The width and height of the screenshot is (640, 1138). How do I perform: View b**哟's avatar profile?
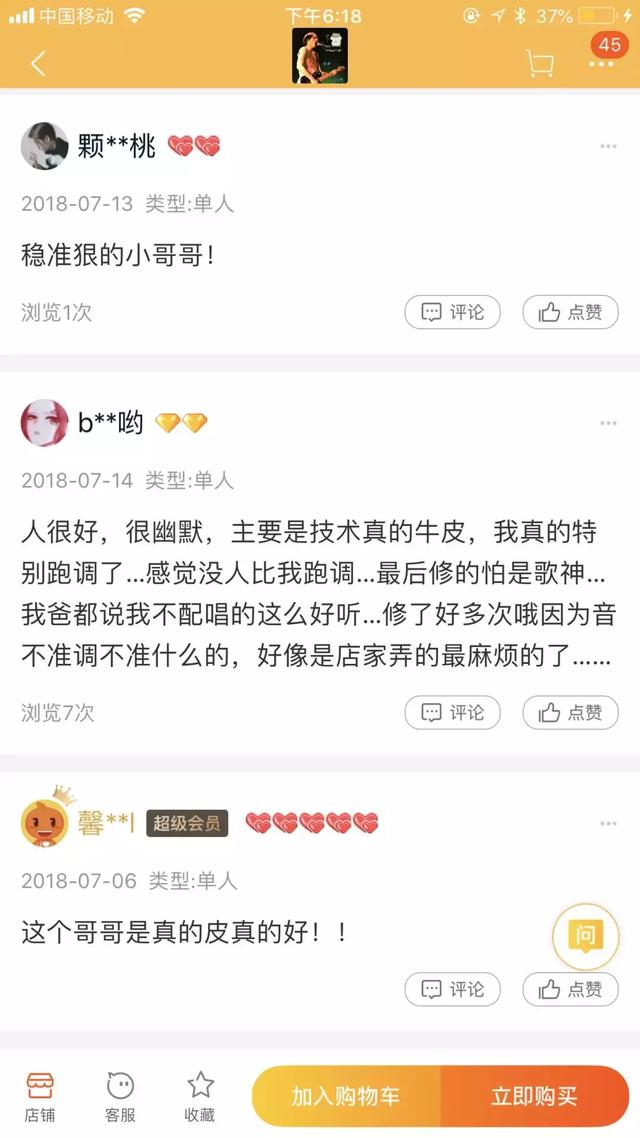[x=45, y=423]
